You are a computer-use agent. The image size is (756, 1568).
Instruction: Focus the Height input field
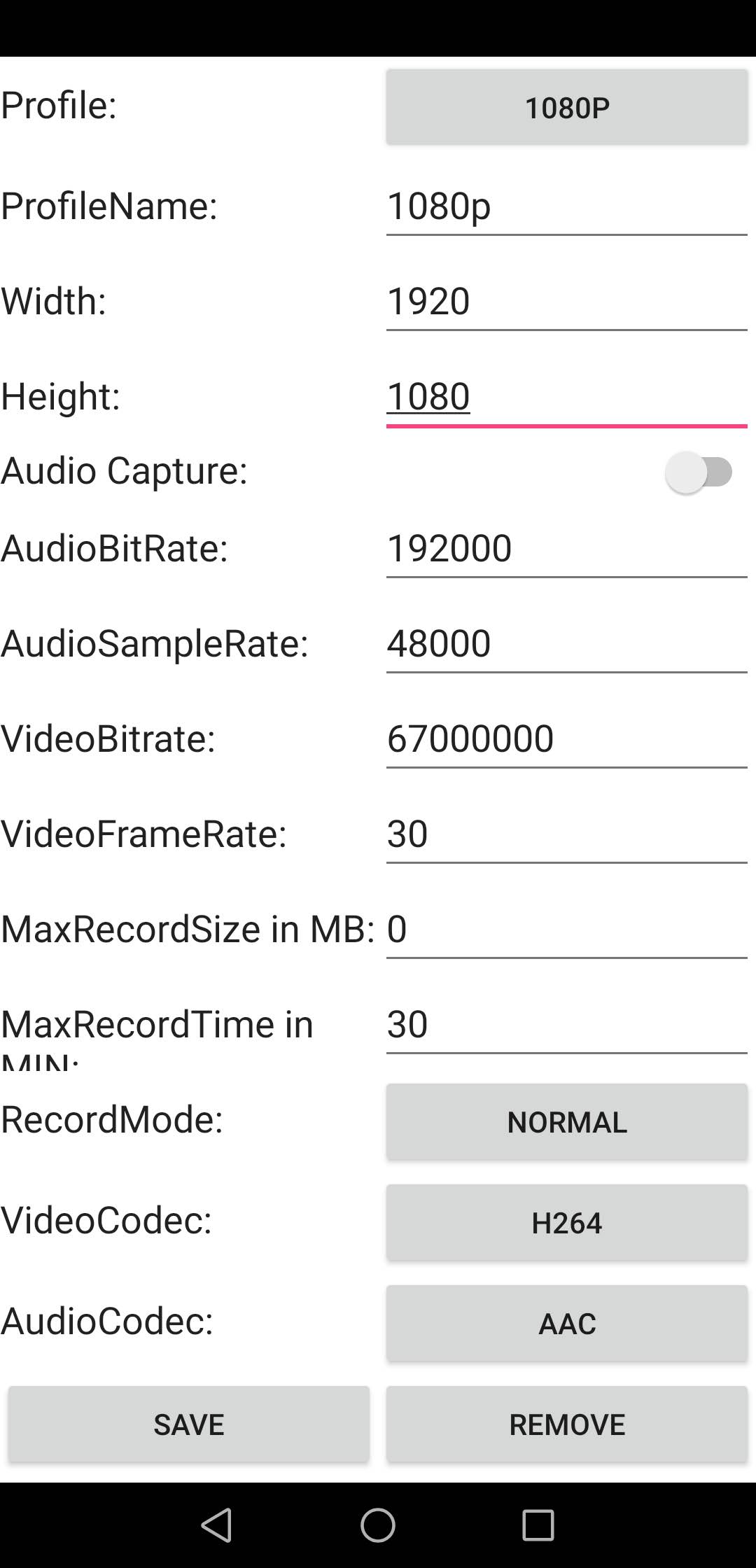pos(567,396)
